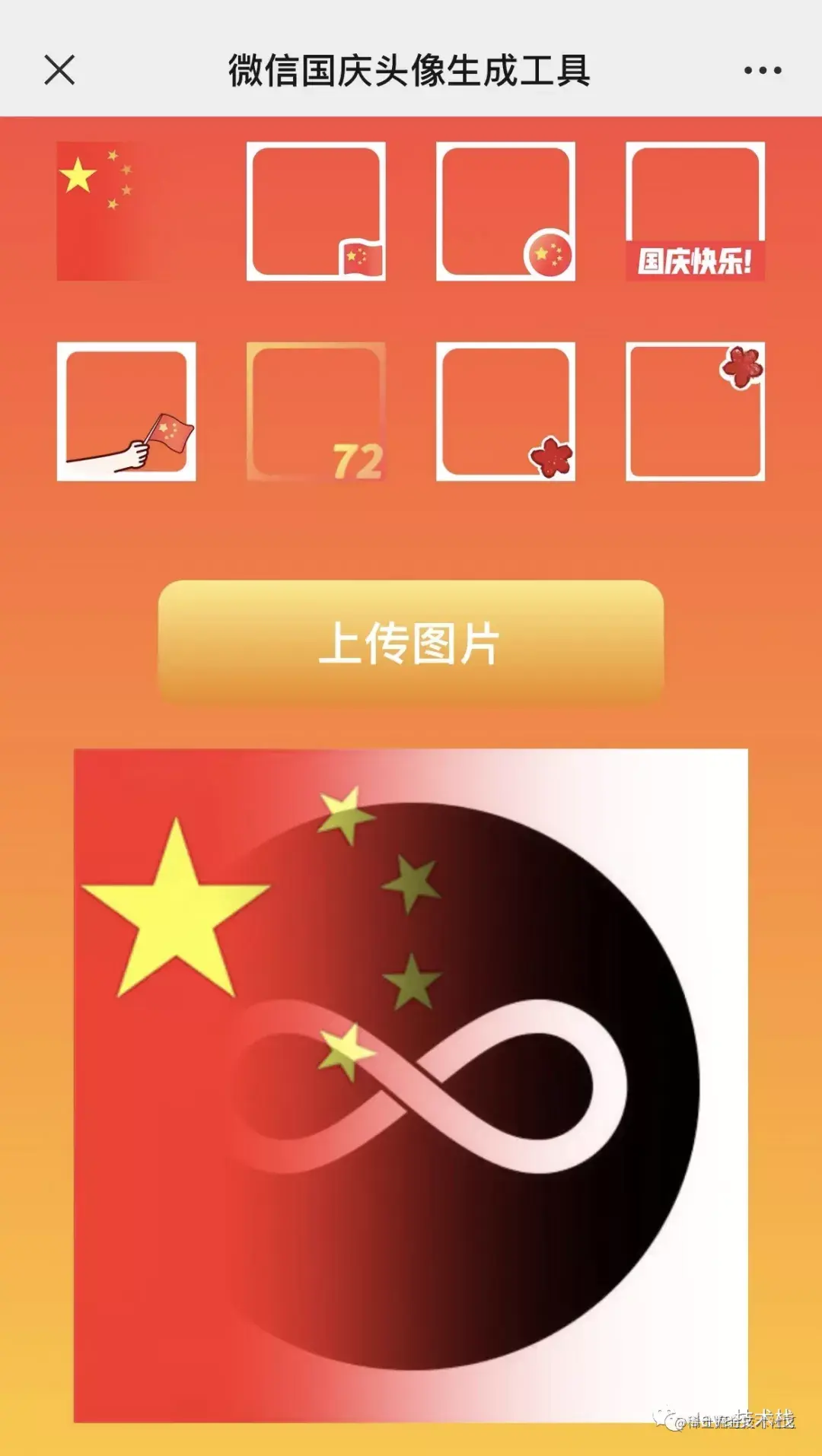Pick the frame with bottom-corner red flower
Screen dimensions: 822x1456
click(505, 412)
